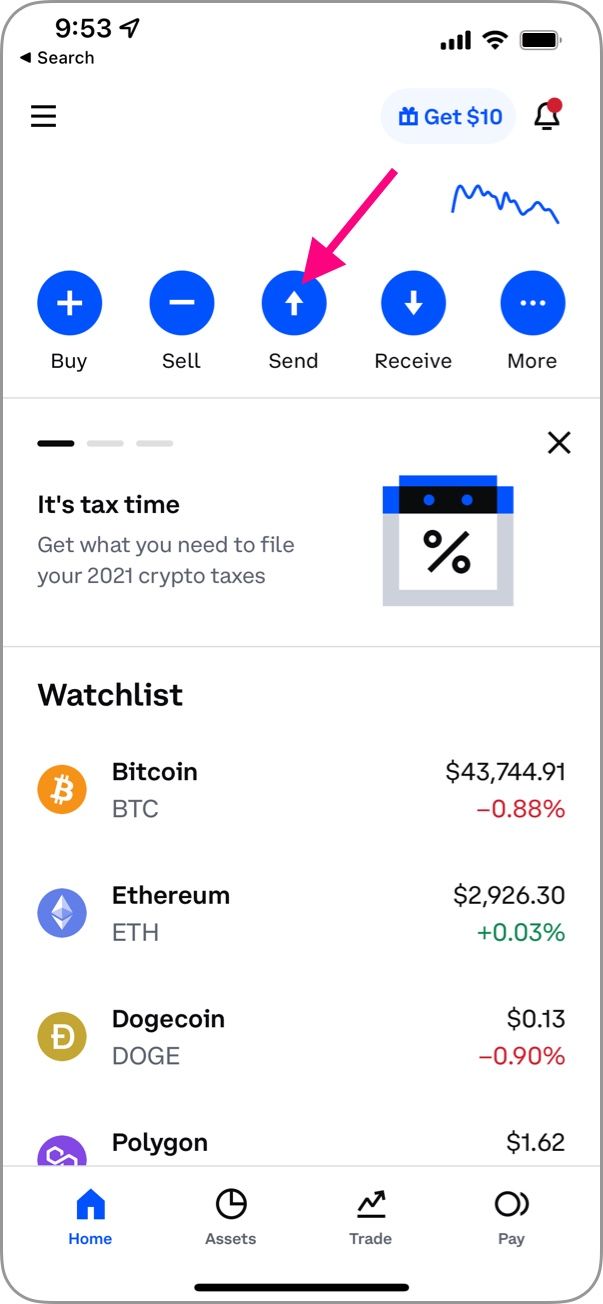Screen dimensions: 603x1304
Task: Open the notifications bell
Action: (547, 115)
